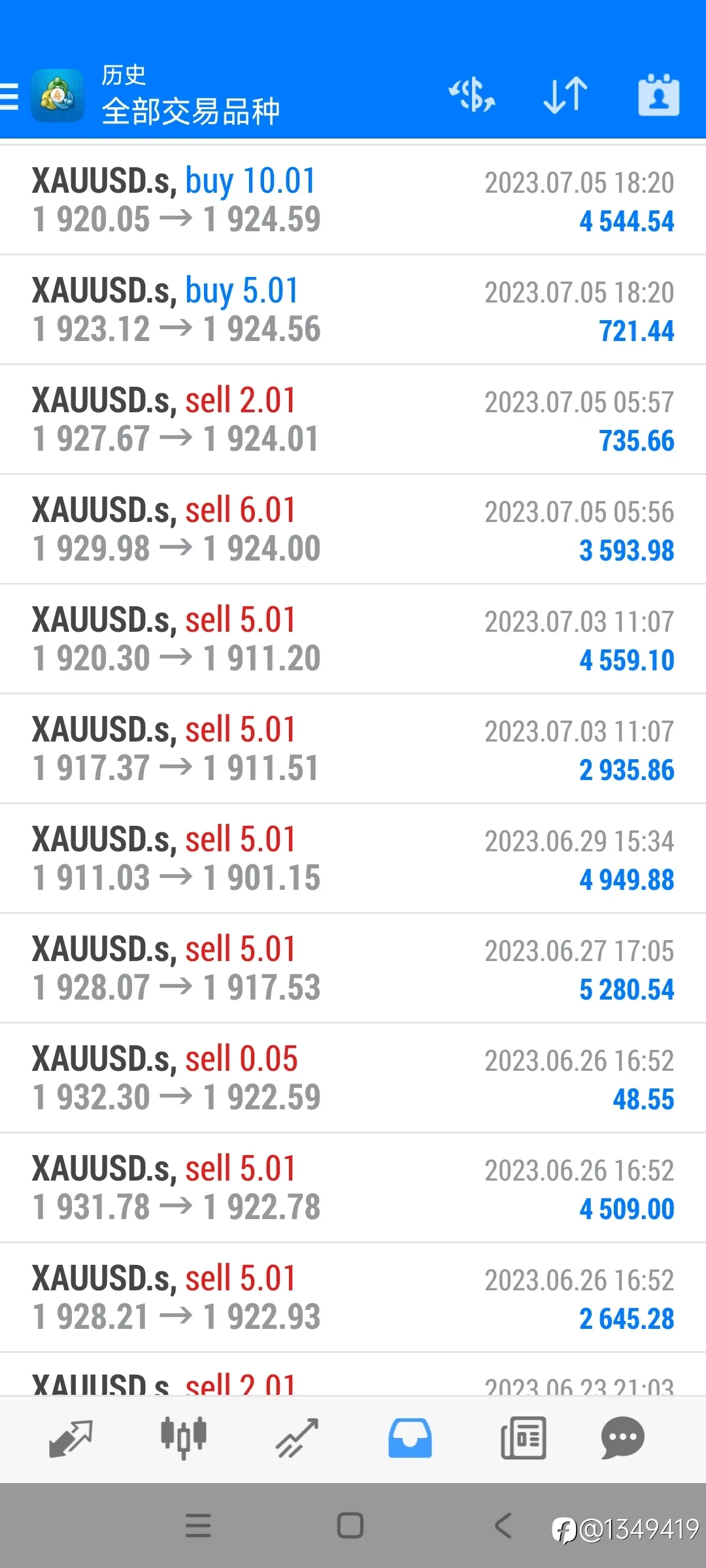706x1568 pixels.
Task: Switch to the chat Messages tab
Action: pyautogui.click(x=622, y=1438)
